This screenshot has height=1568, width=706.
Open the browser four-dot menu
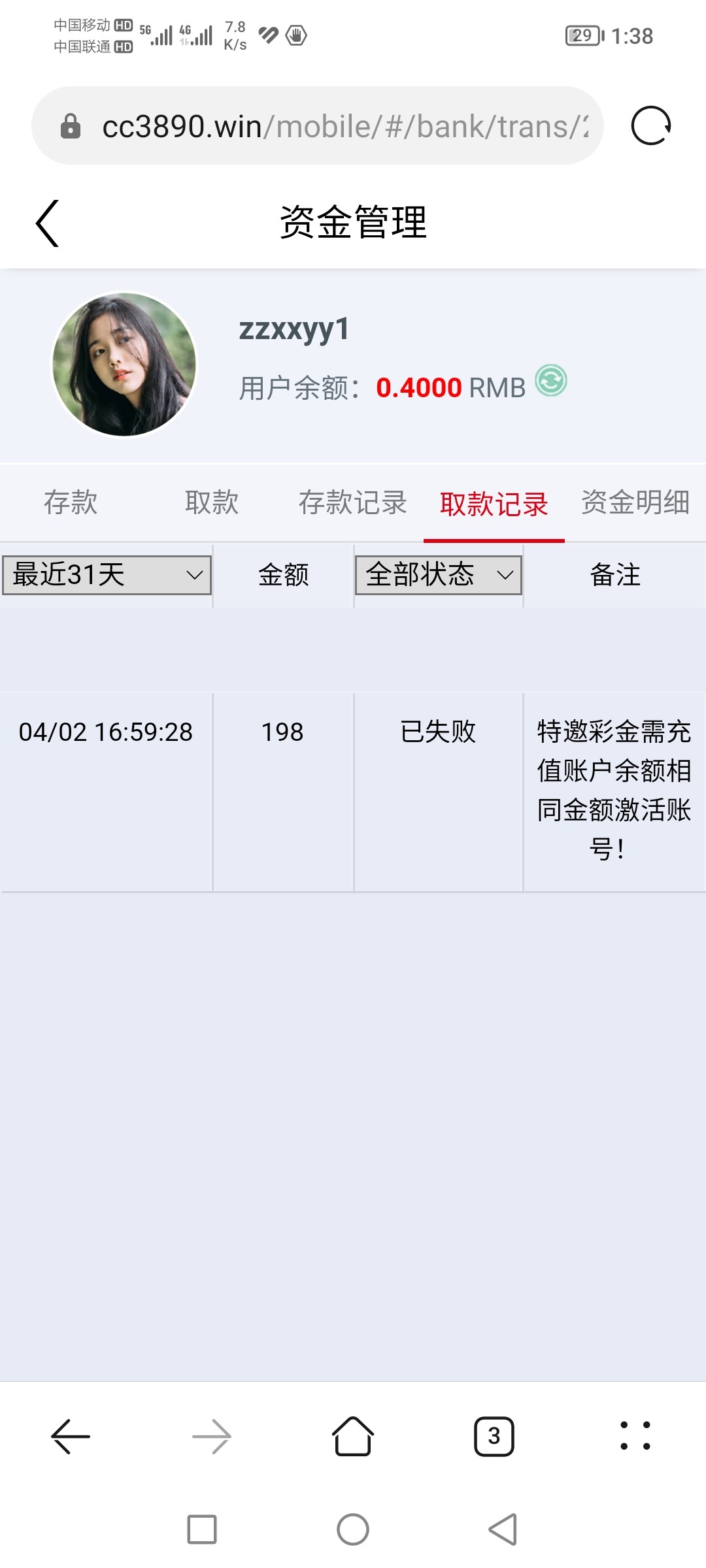tap(635, 1436)
